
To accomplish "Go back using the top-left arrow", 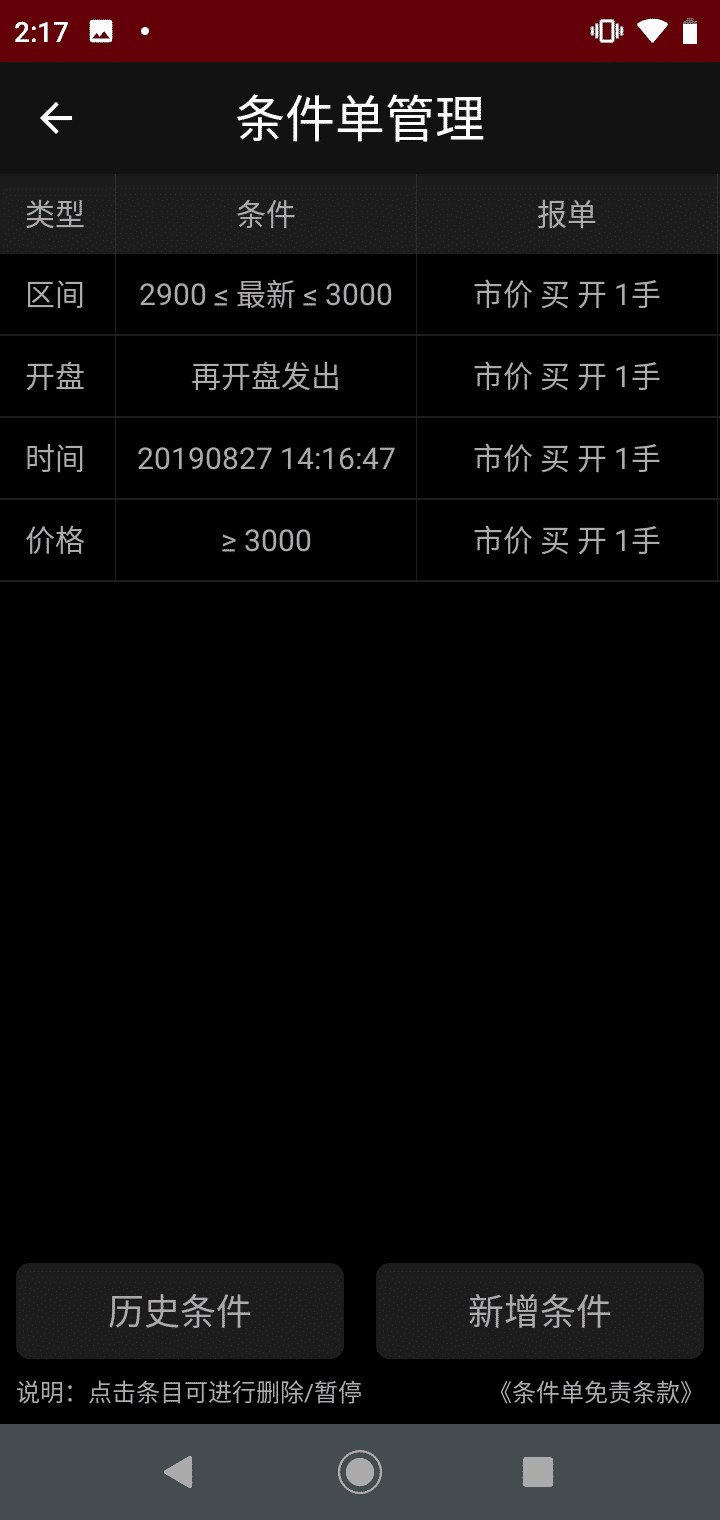I will coord(56,118).
